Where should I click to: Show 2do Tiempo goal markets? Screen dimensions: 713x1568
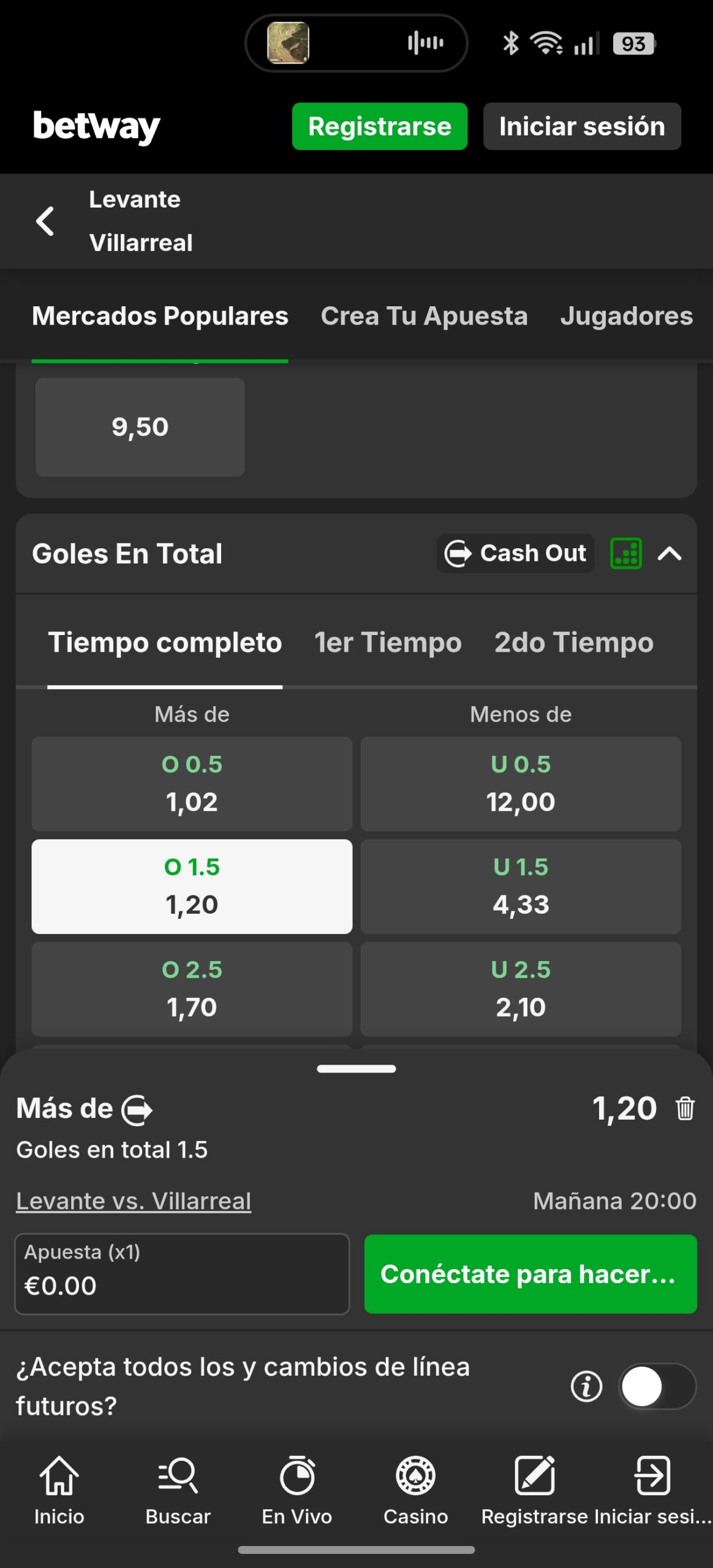(573, 643)
